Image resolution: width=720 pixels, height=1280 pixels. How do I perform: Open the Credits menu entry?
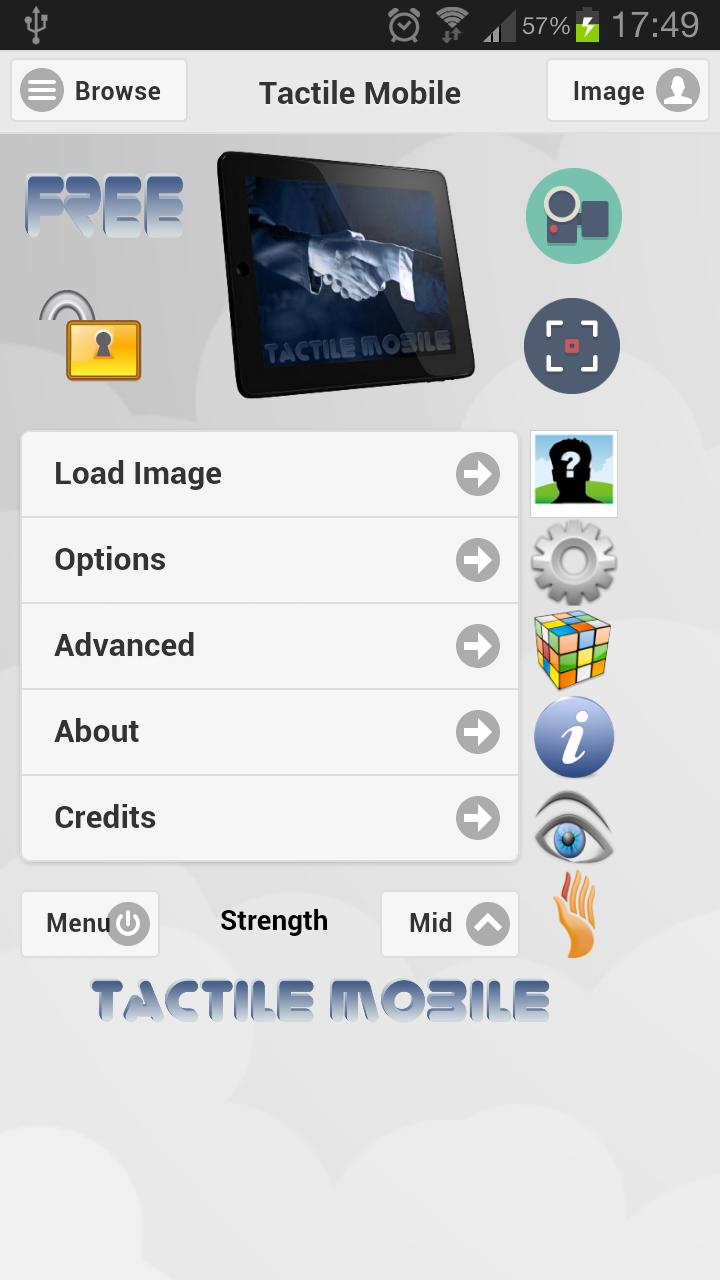pos(270,817)
